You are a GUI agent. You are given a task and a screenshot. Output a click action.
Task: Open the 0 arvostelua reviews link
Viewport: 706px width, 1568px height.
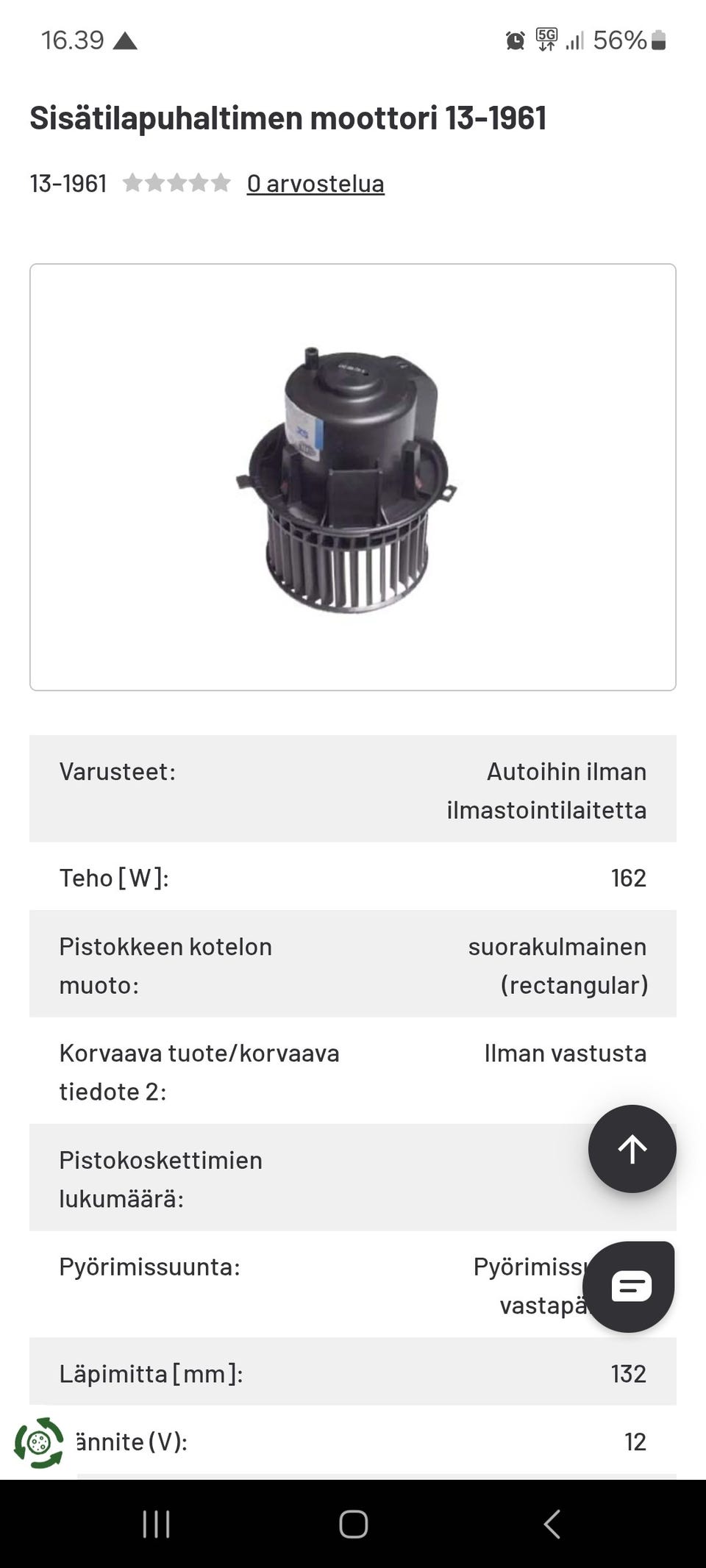pyautogui.click(x=315, y=183)
